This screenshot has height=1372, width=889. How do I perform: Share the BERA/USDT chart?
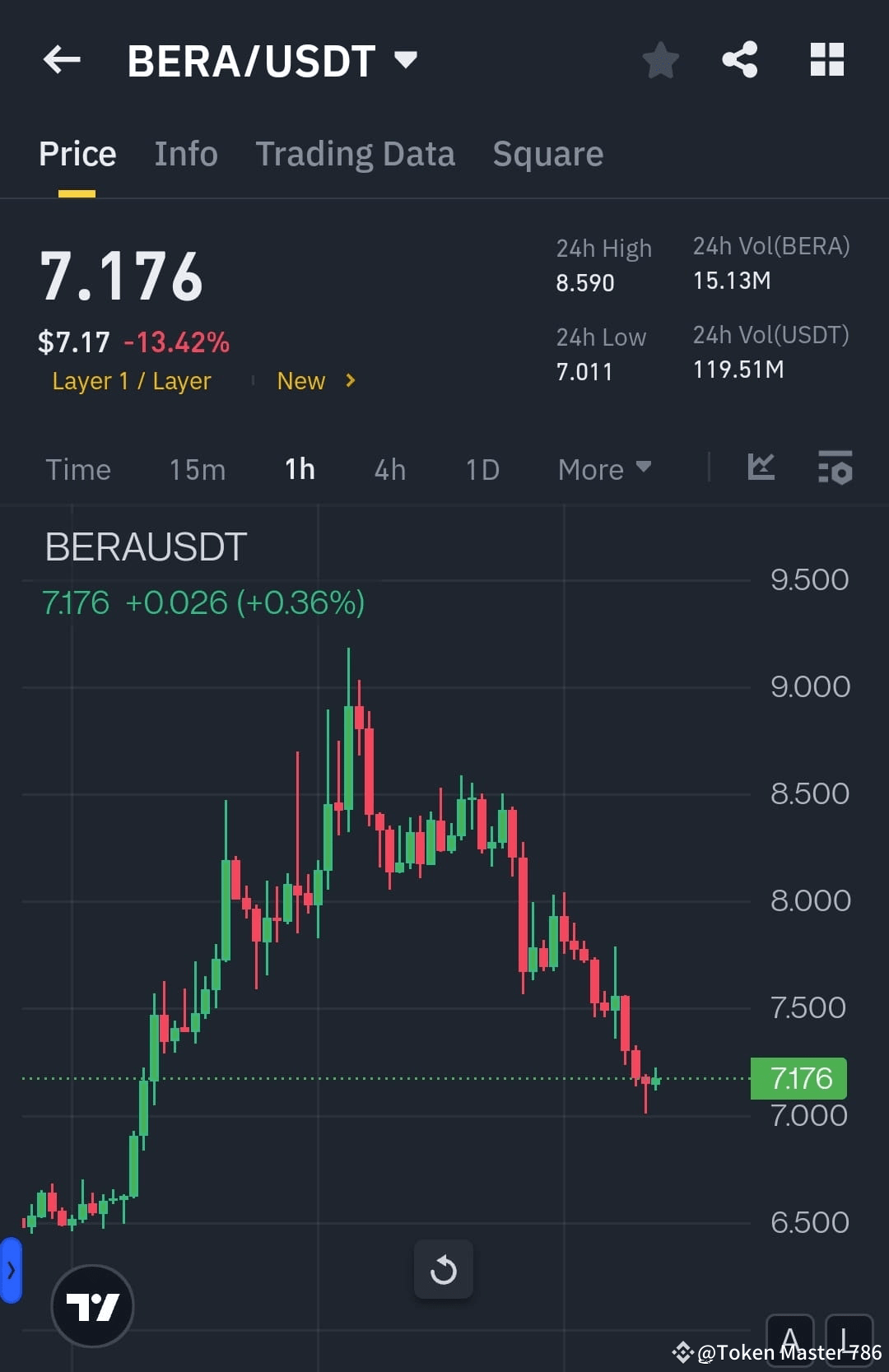tap(738, 59)
